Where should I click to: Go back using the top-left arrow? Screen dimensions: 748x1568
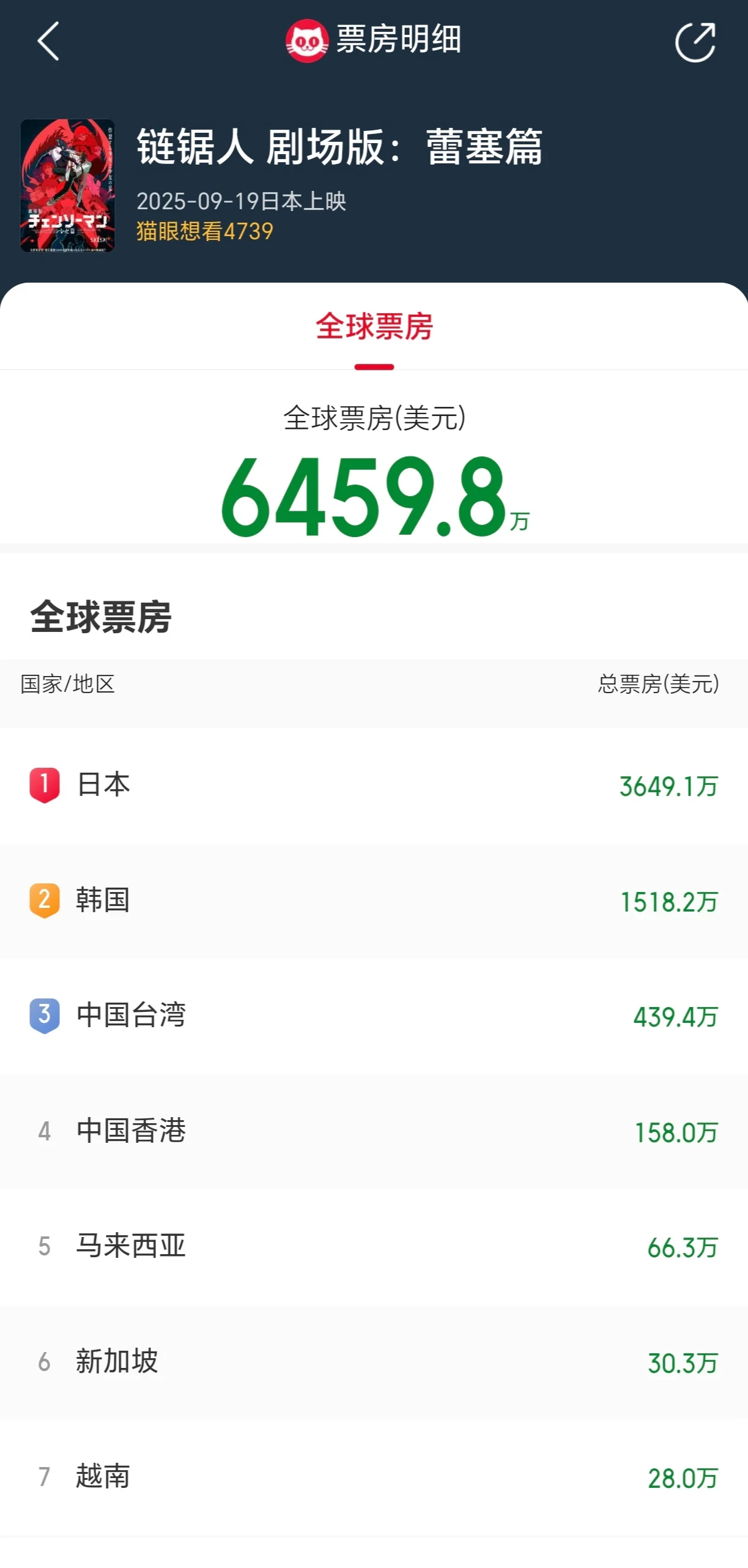coord(48,41)
